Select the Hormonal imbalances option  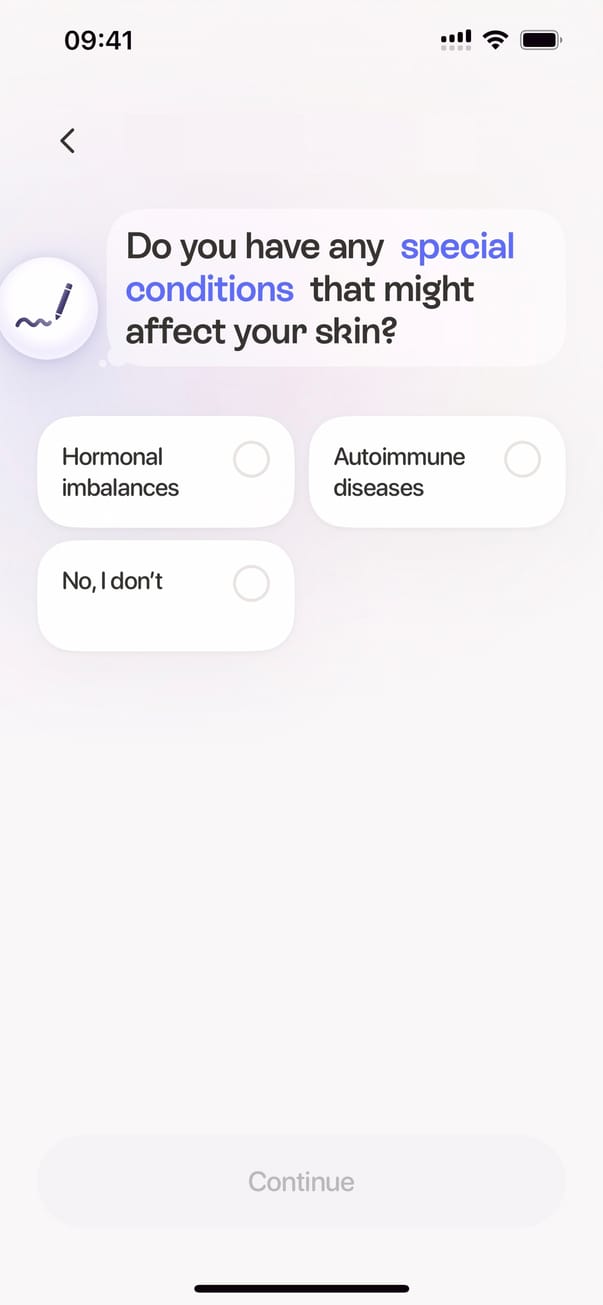(x=166, y=472)
